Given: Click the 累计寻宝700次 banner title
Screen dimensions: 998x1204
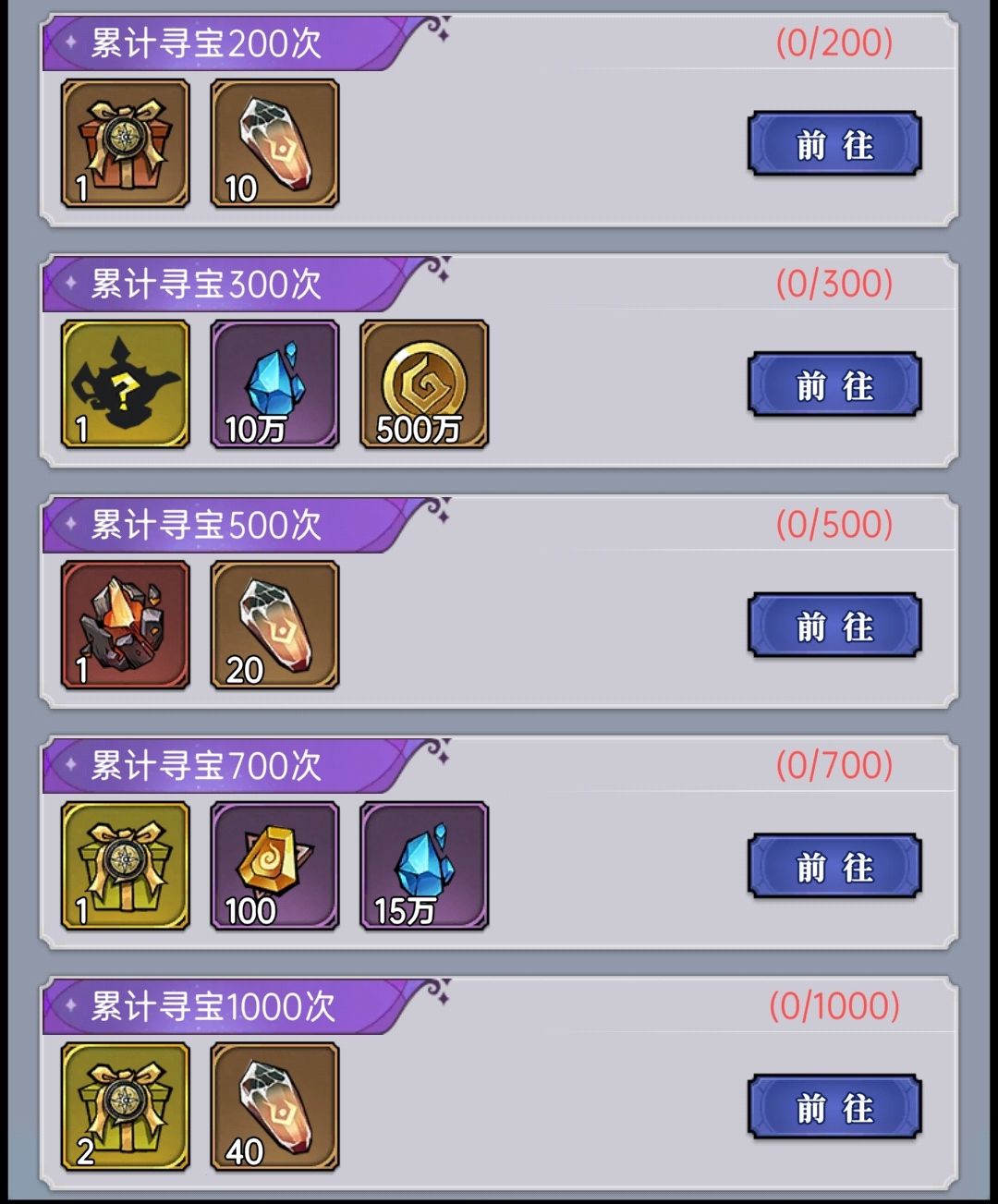Looking at the screenshot, I should [205, 766].
